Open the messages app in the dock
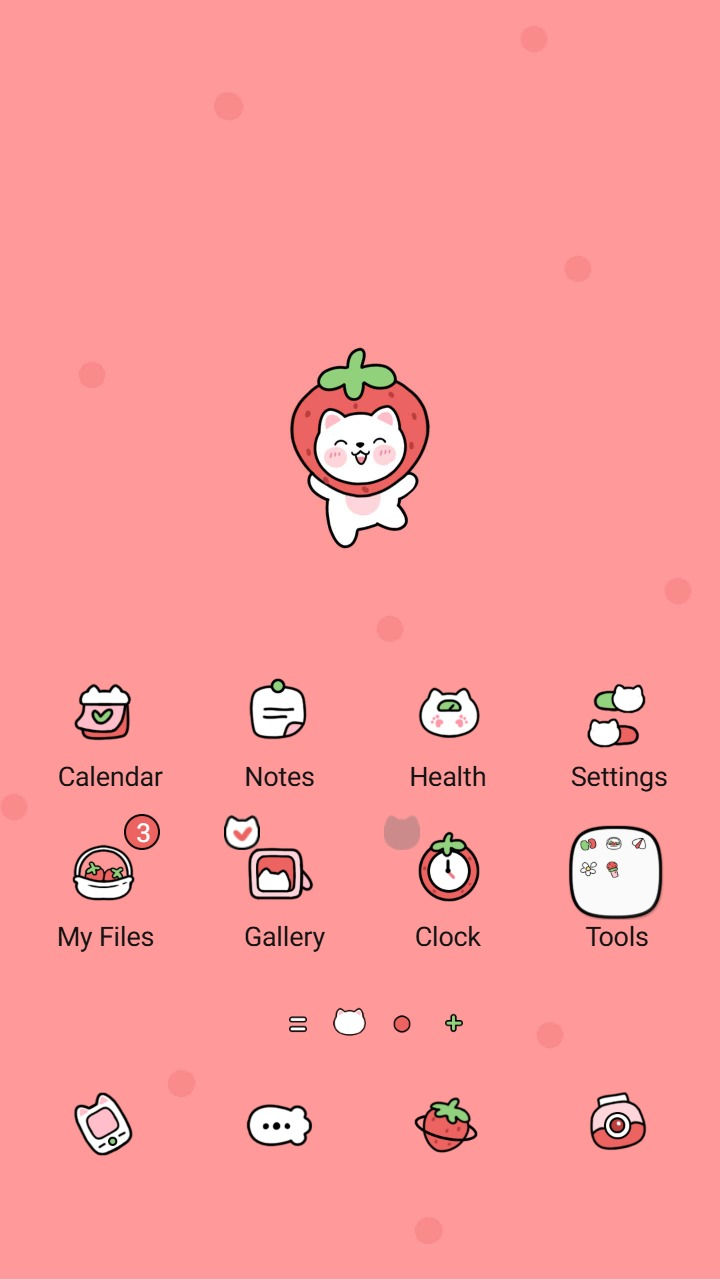This screenshot has width=720, height=1280. coord(279,1125)
